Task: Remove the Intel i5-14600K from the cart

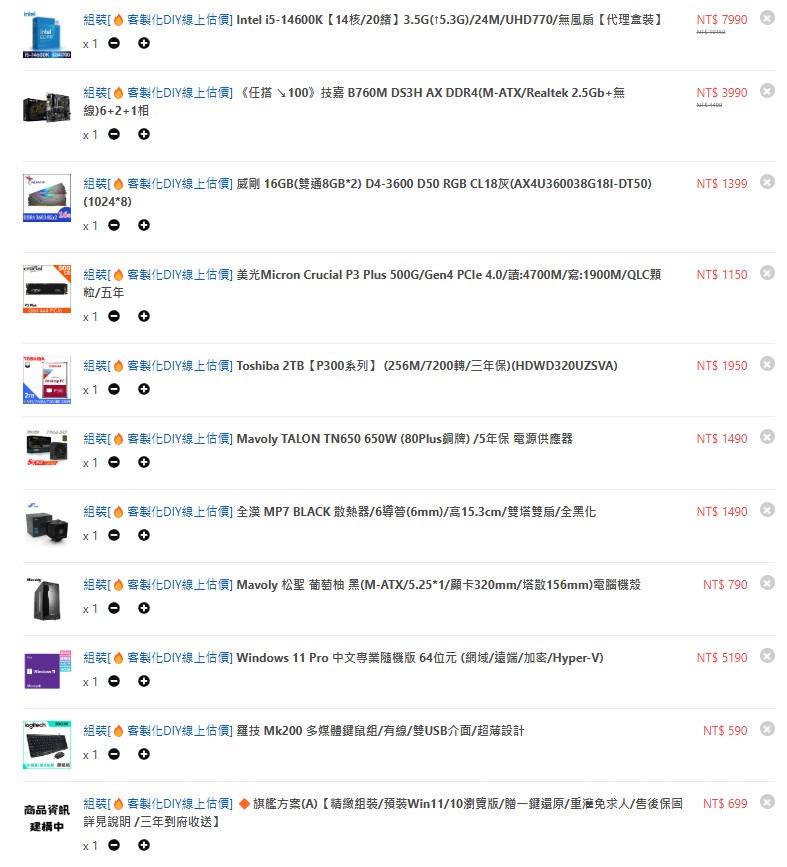Action: (x=767, y=18)
